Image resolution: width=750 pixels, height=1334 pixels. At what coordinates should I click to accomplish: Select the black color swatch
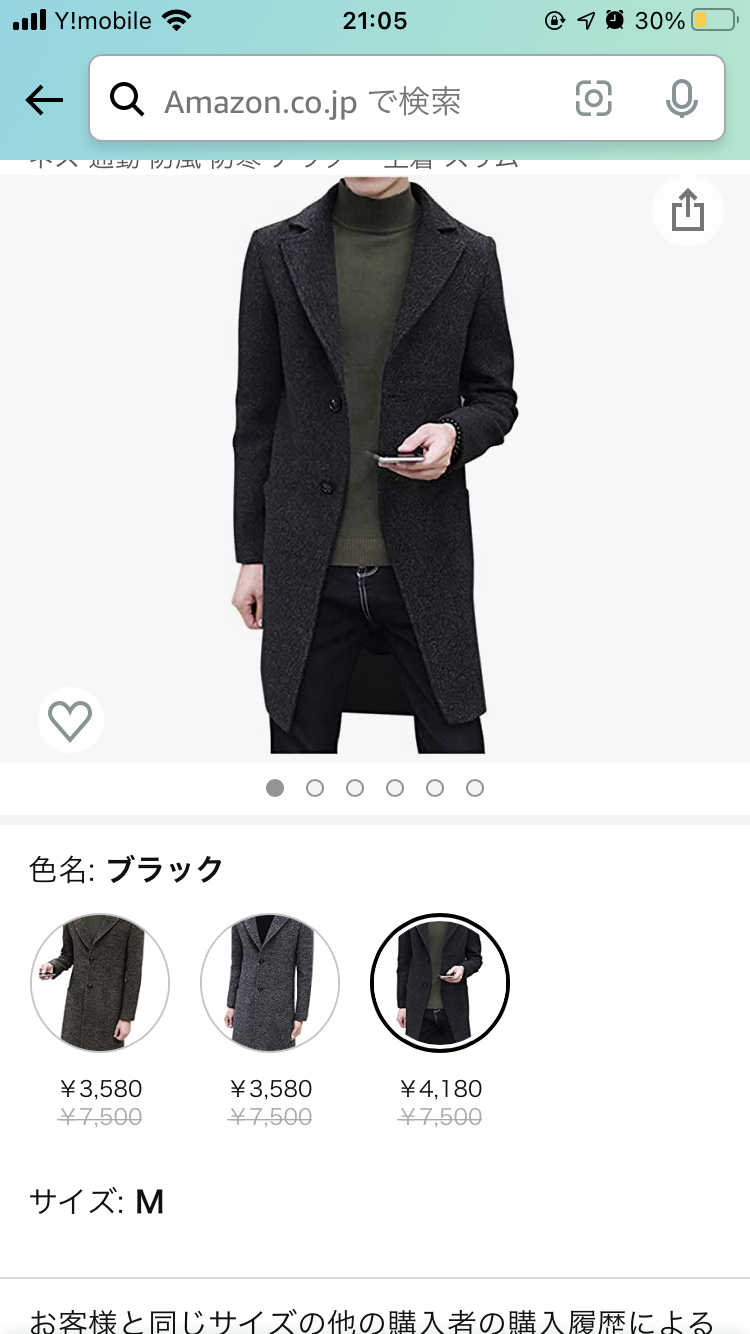click(440, 983)
